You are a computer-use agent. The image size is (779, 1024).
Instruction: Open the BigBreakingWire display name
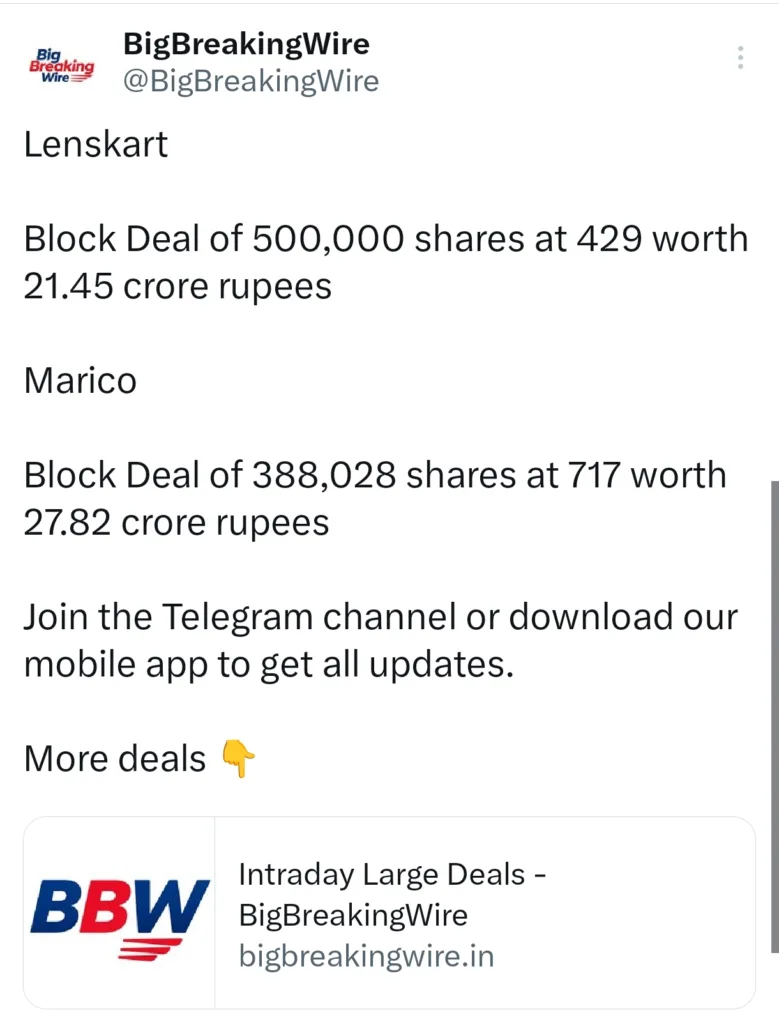click(246, 43)
